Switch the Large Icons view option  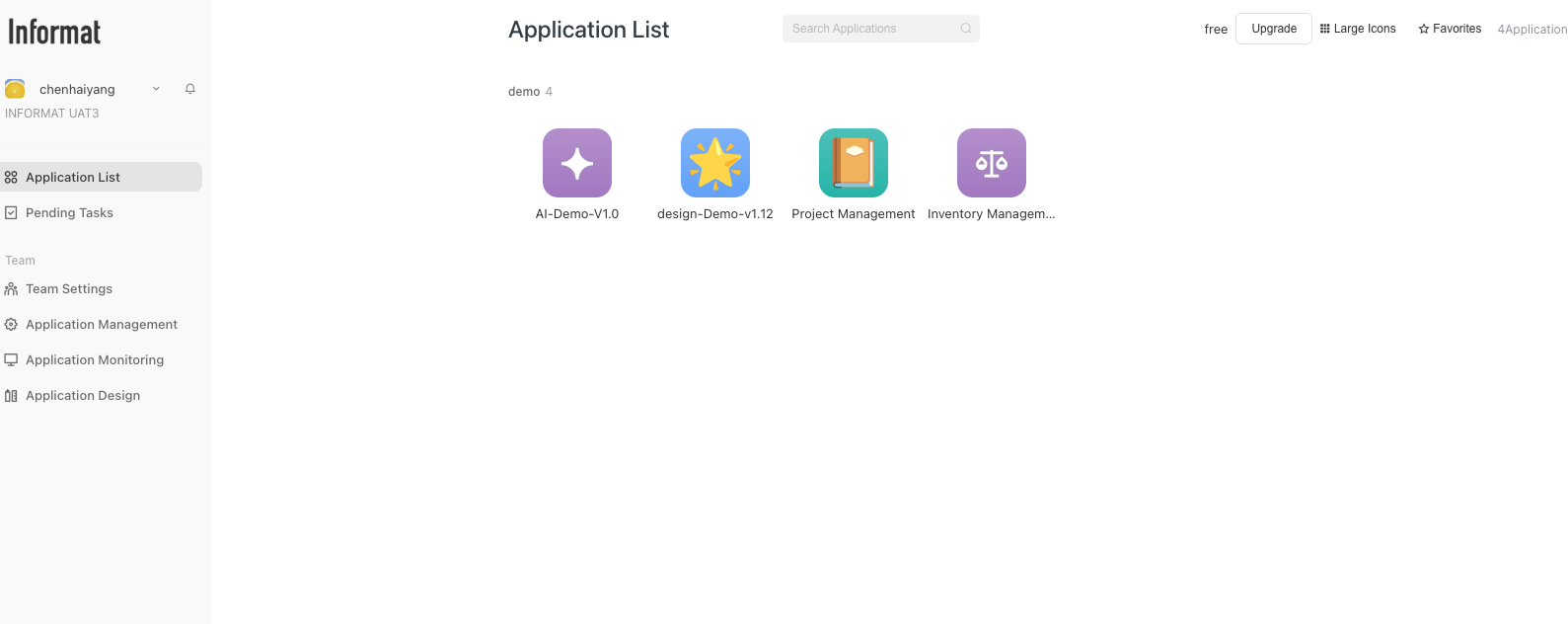tap(1358, 29)
